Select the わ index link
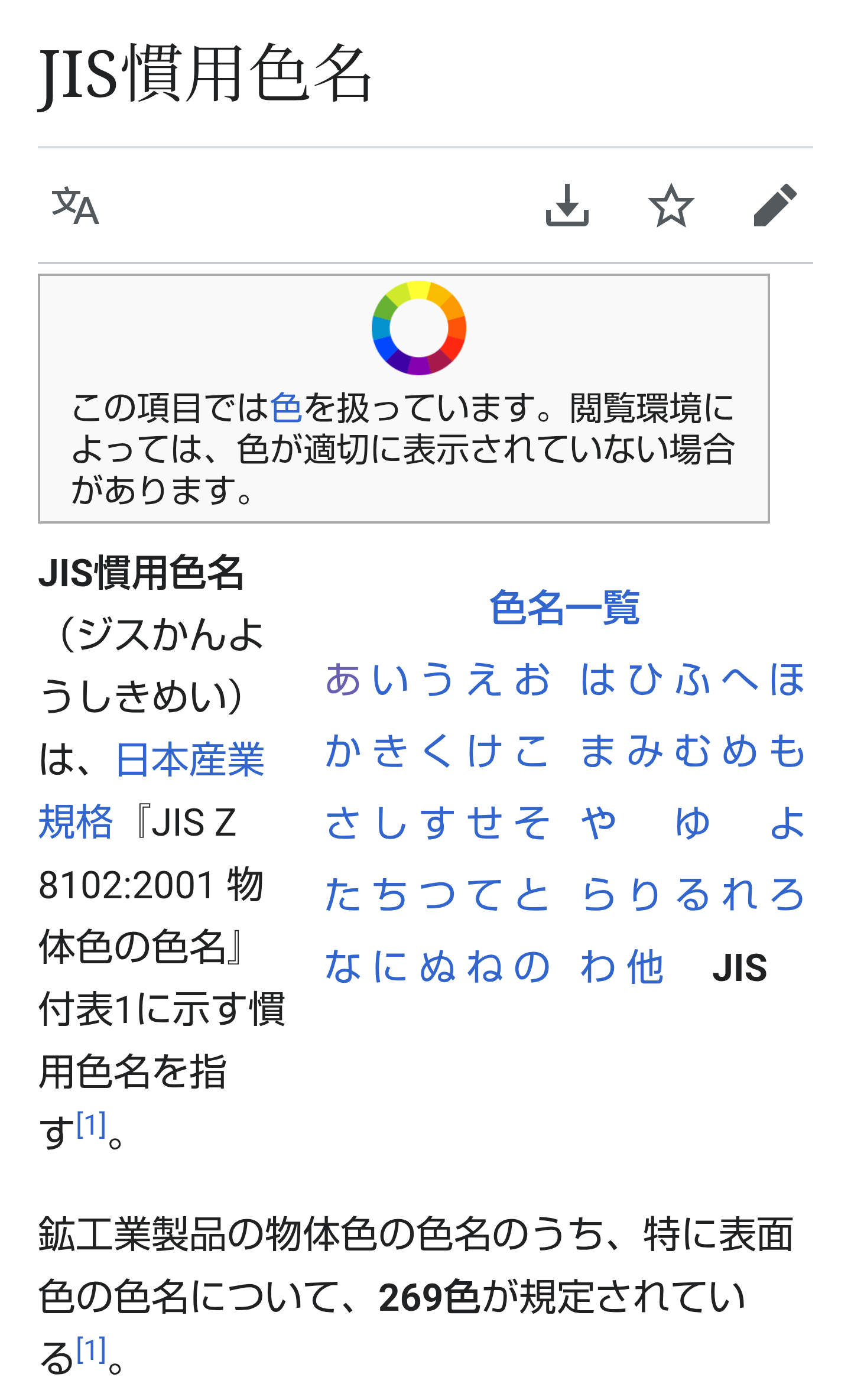This screenshot has height=1400, width=851. (x=597, y=967)
